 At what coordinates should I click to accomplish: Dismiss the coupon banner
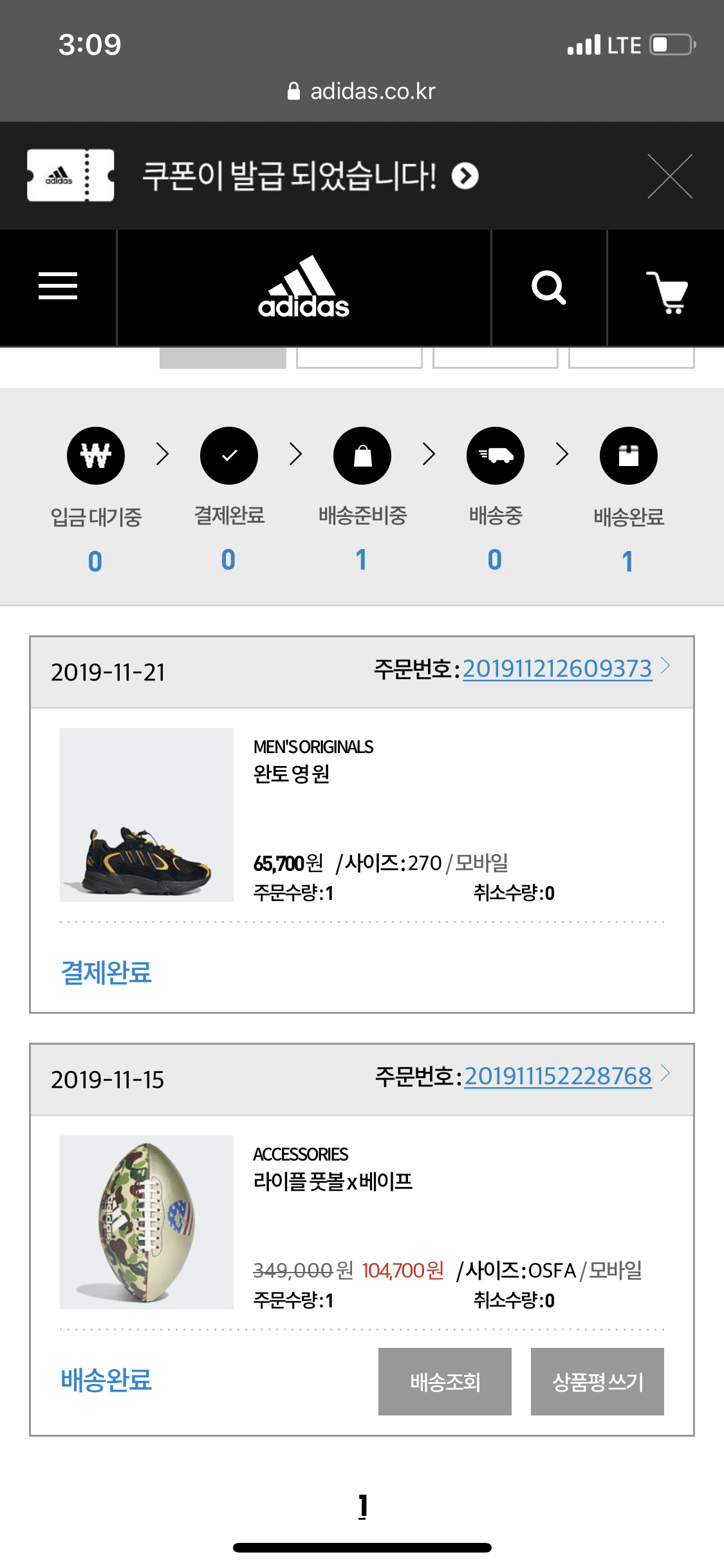(x=669, y=176)
